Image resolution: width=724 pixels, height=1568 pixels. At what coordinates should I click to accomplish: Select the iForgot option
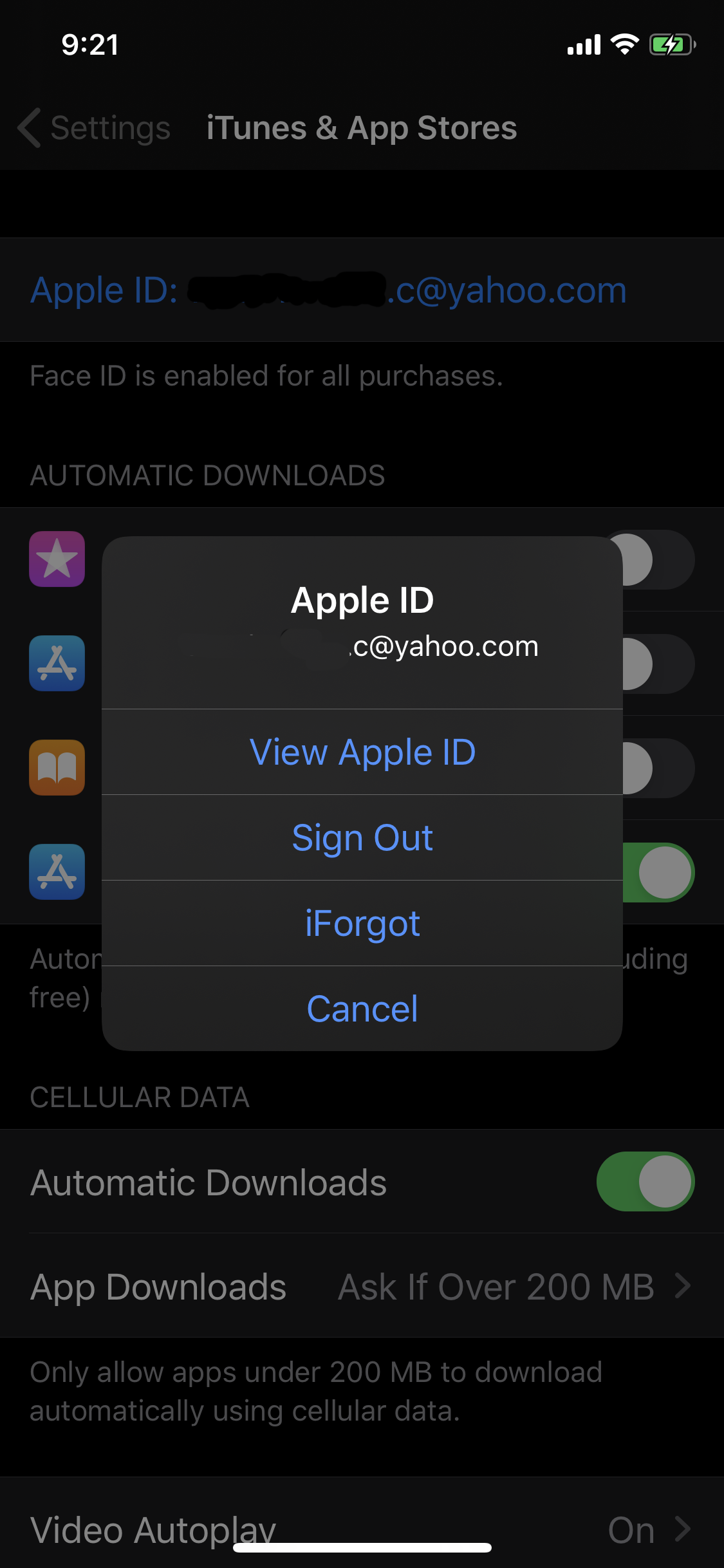click(362, 923)
